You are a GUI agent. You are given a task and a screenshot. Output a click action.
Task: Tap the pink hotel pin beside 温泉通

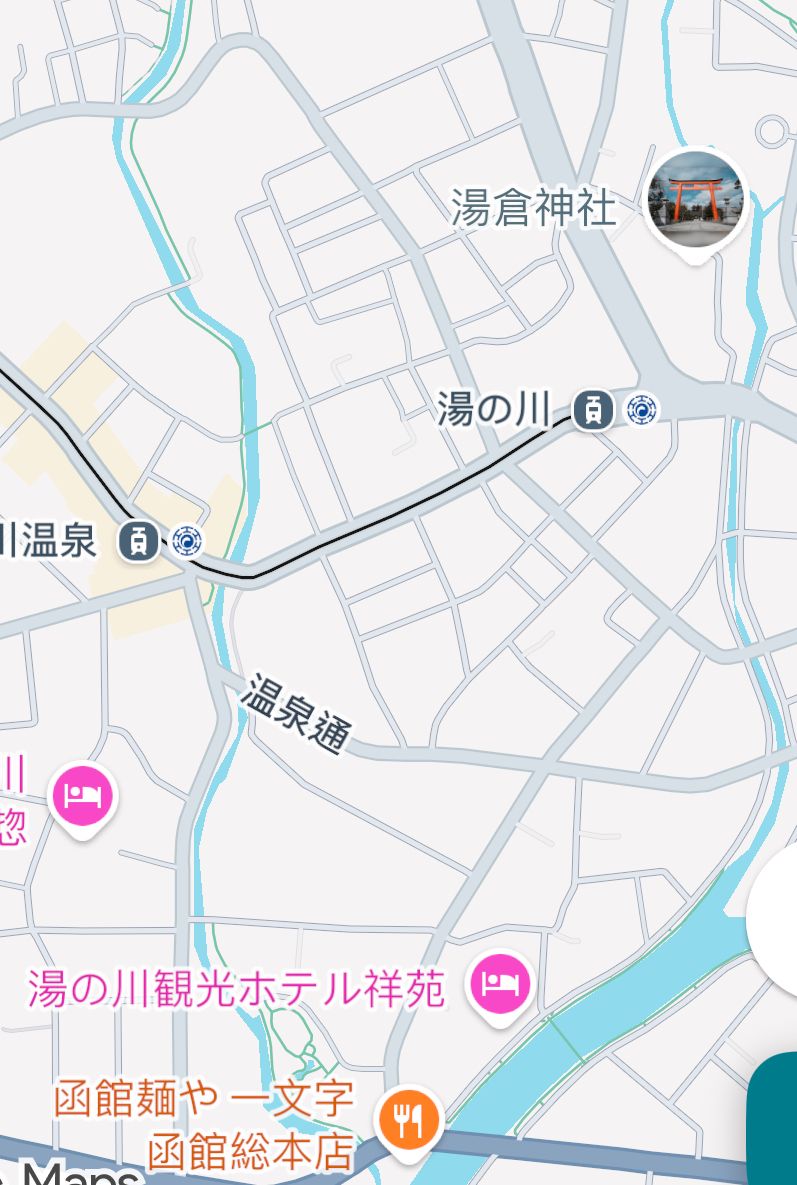(84, 797)
